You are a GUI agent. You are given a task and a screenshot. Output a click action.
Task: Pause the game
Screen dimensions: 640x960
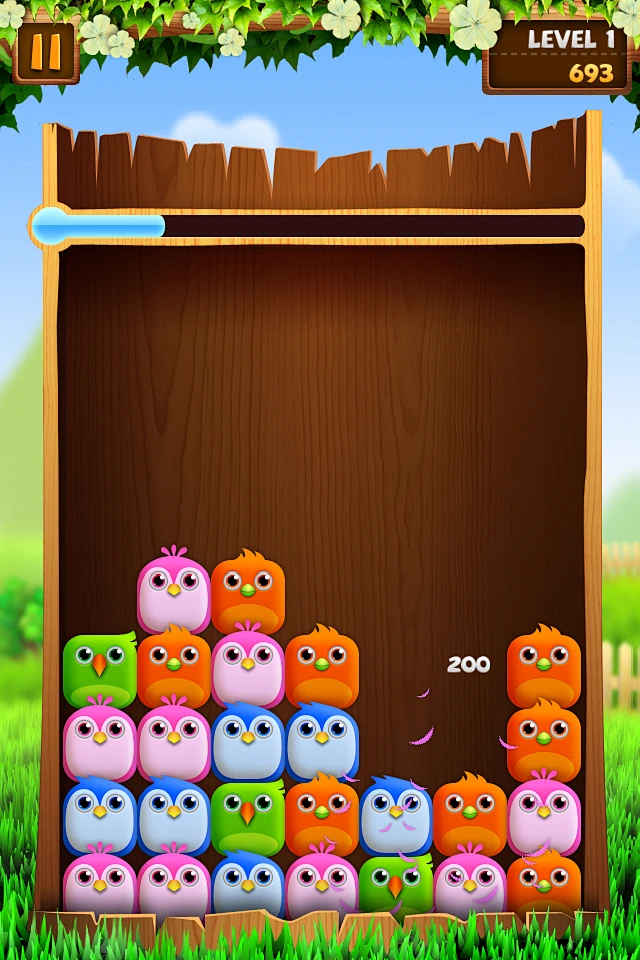[46, 52]
